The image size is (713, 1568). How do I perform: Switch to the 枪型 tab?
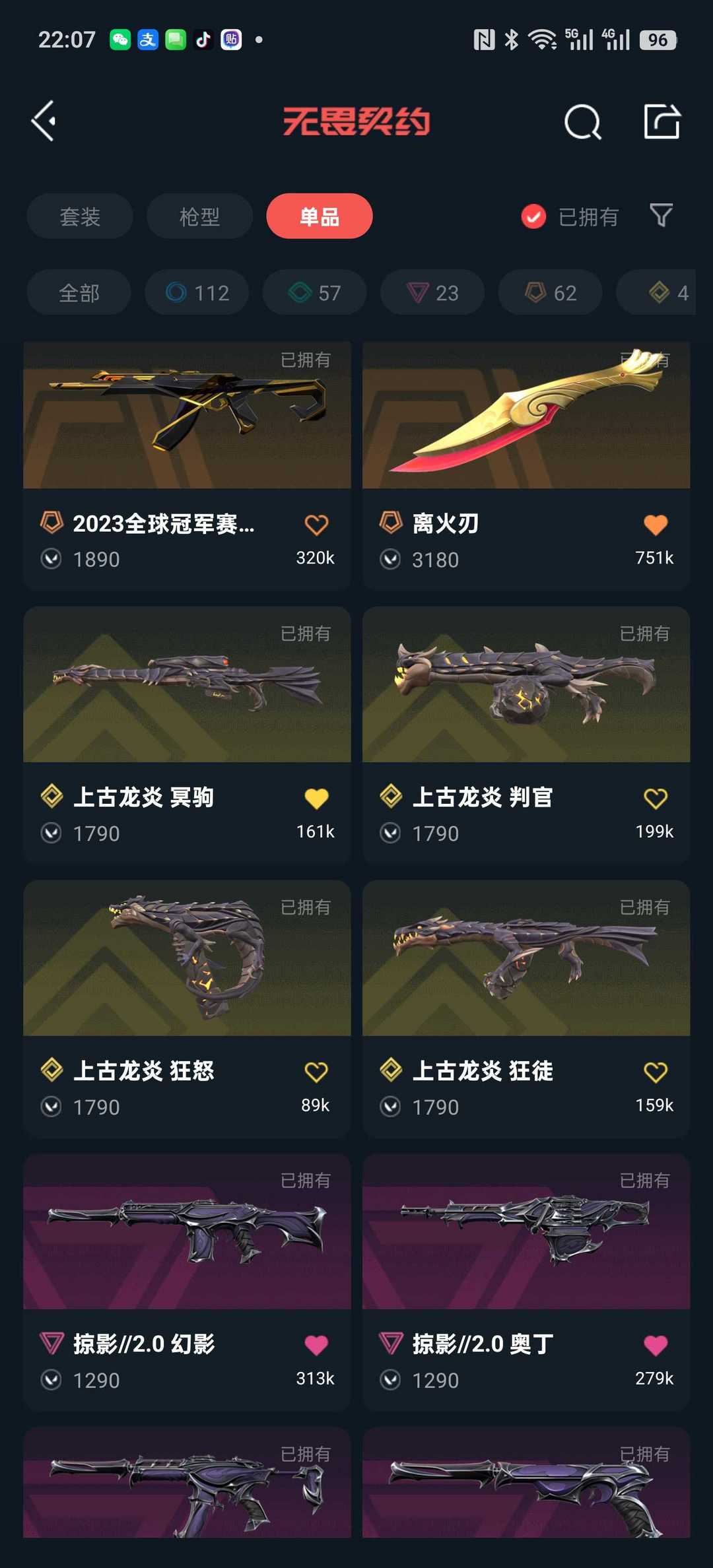[199, 216]
